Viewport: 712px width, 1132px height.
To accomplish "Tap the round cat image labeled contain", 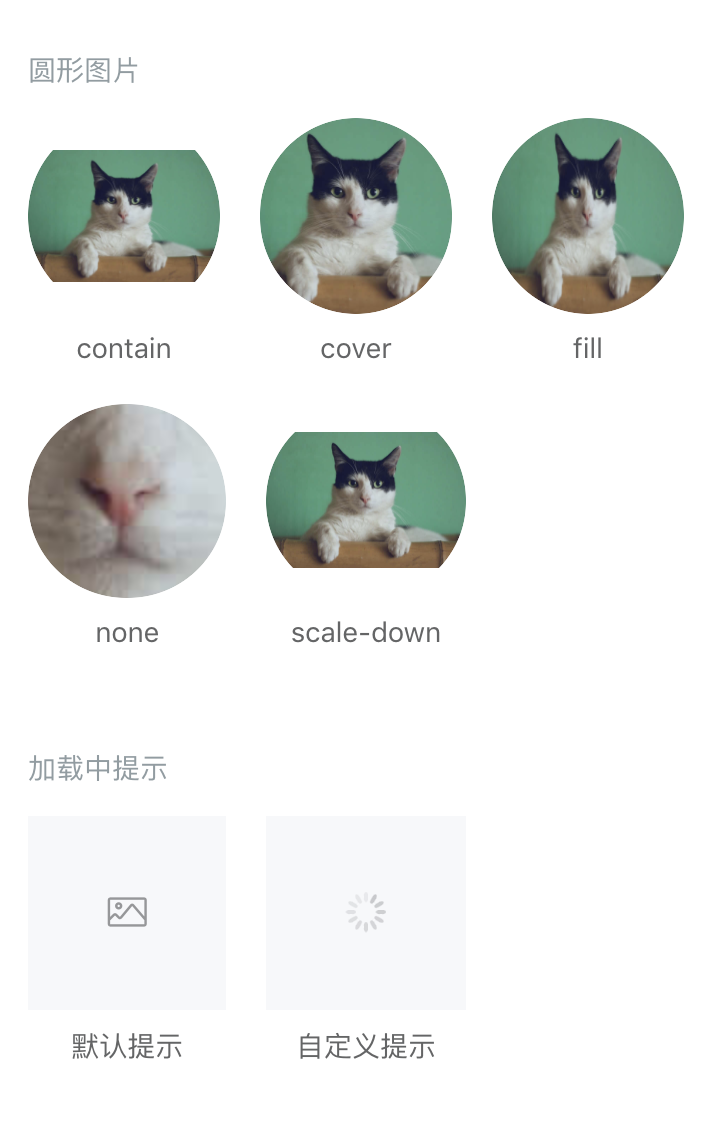I will click(x=124, y=216).
